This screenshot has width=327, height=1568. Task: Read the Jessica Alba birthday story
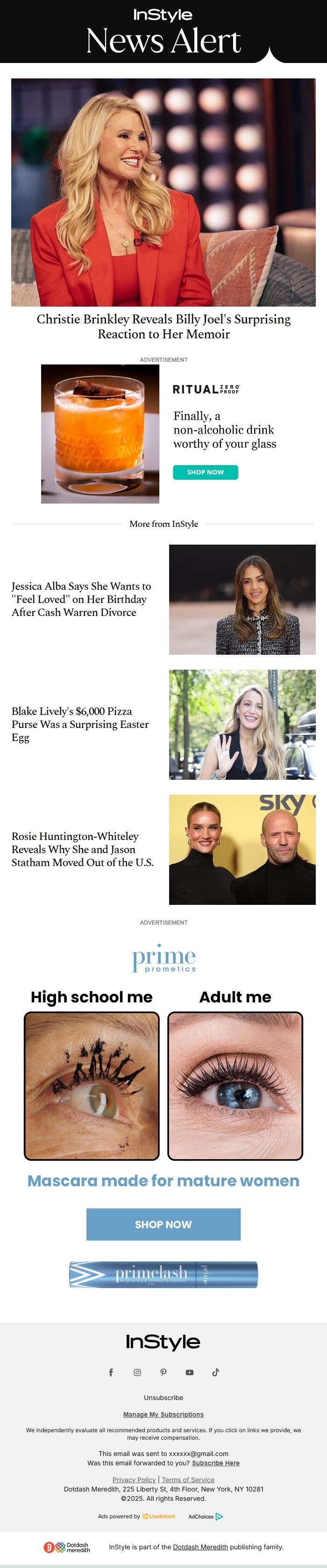pyautogui.click(x=81, y=600)
